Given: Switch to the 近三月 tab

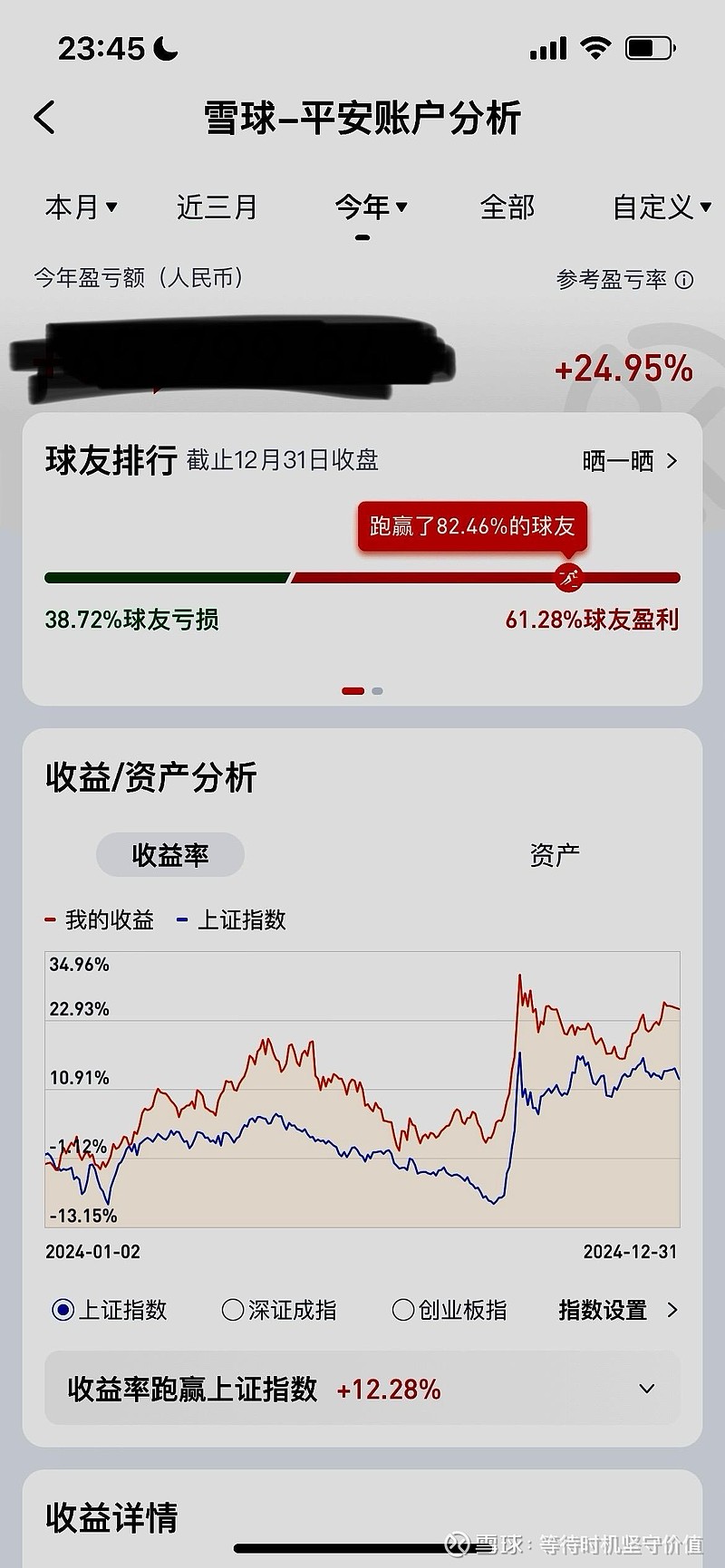Looking at the screenshot, I should click(217, 207).
